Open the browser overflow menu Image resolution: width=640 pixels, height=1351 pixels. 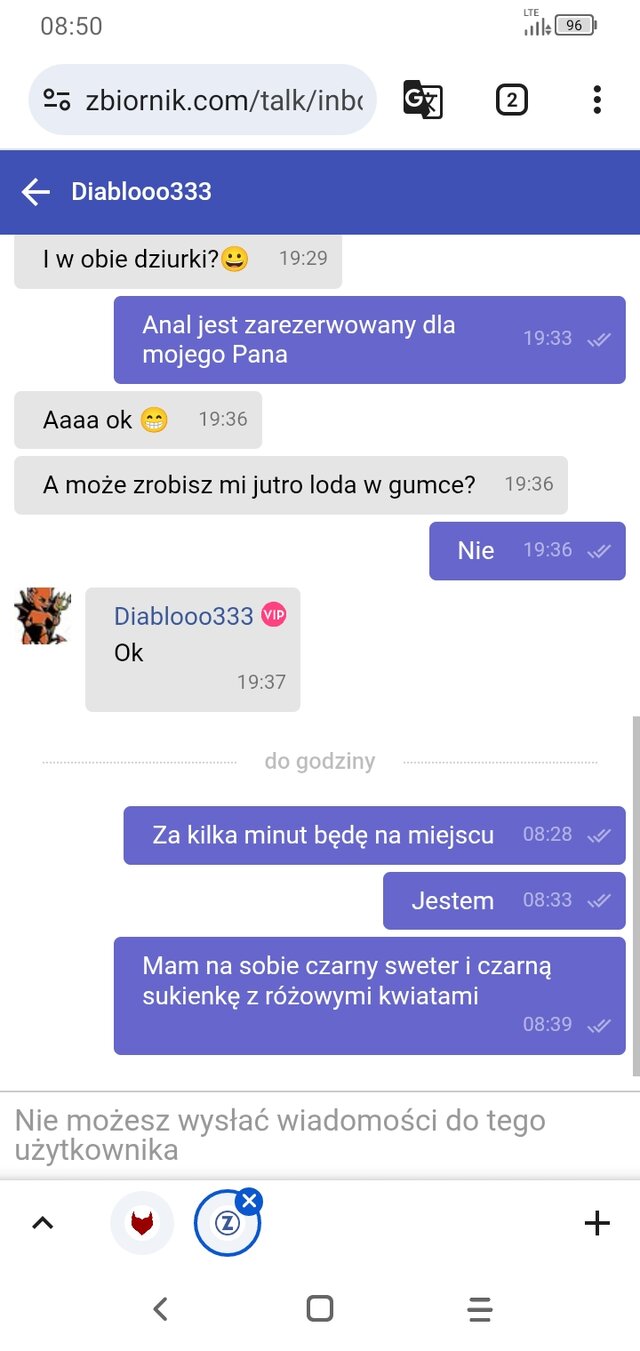pyautogui.click(x=597, y=100)
